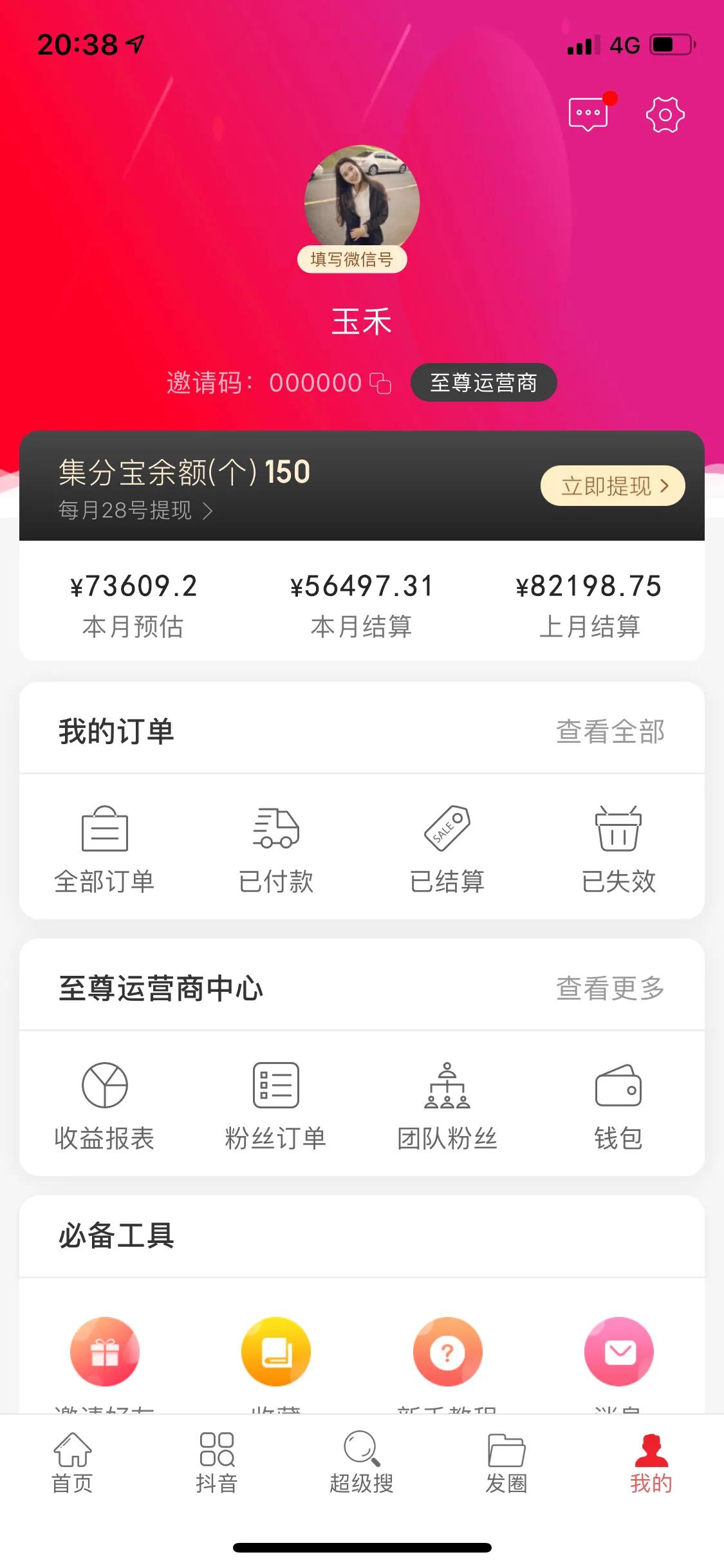
Task: Open the 新手教程 tutorial icon
Action: pos(449,1352)
